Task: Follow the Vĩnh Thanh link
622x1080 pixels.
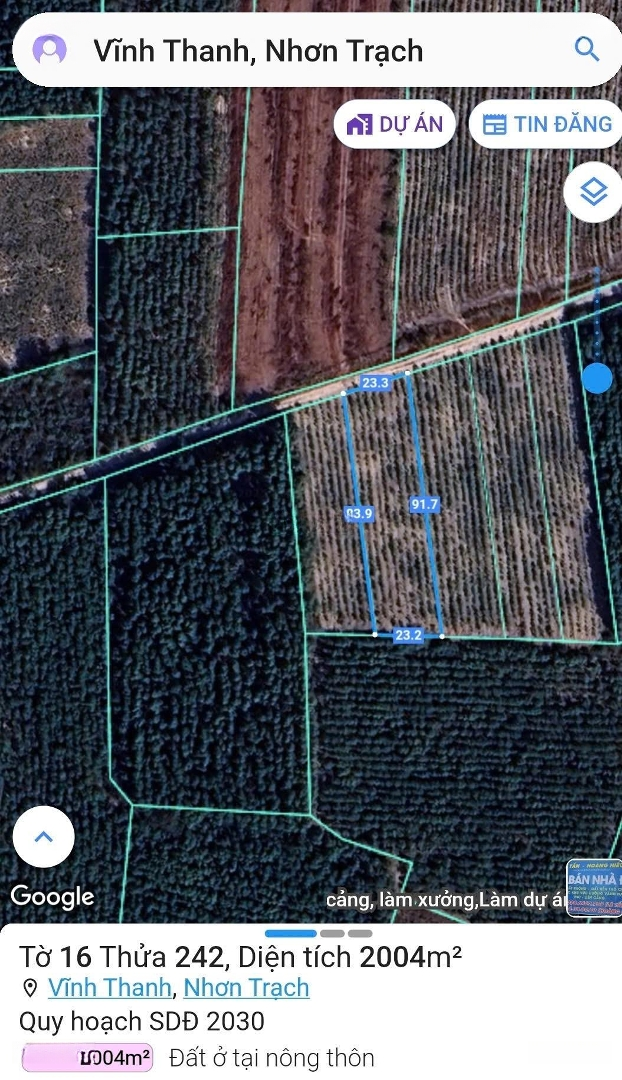Action: (x=110, y=988)
